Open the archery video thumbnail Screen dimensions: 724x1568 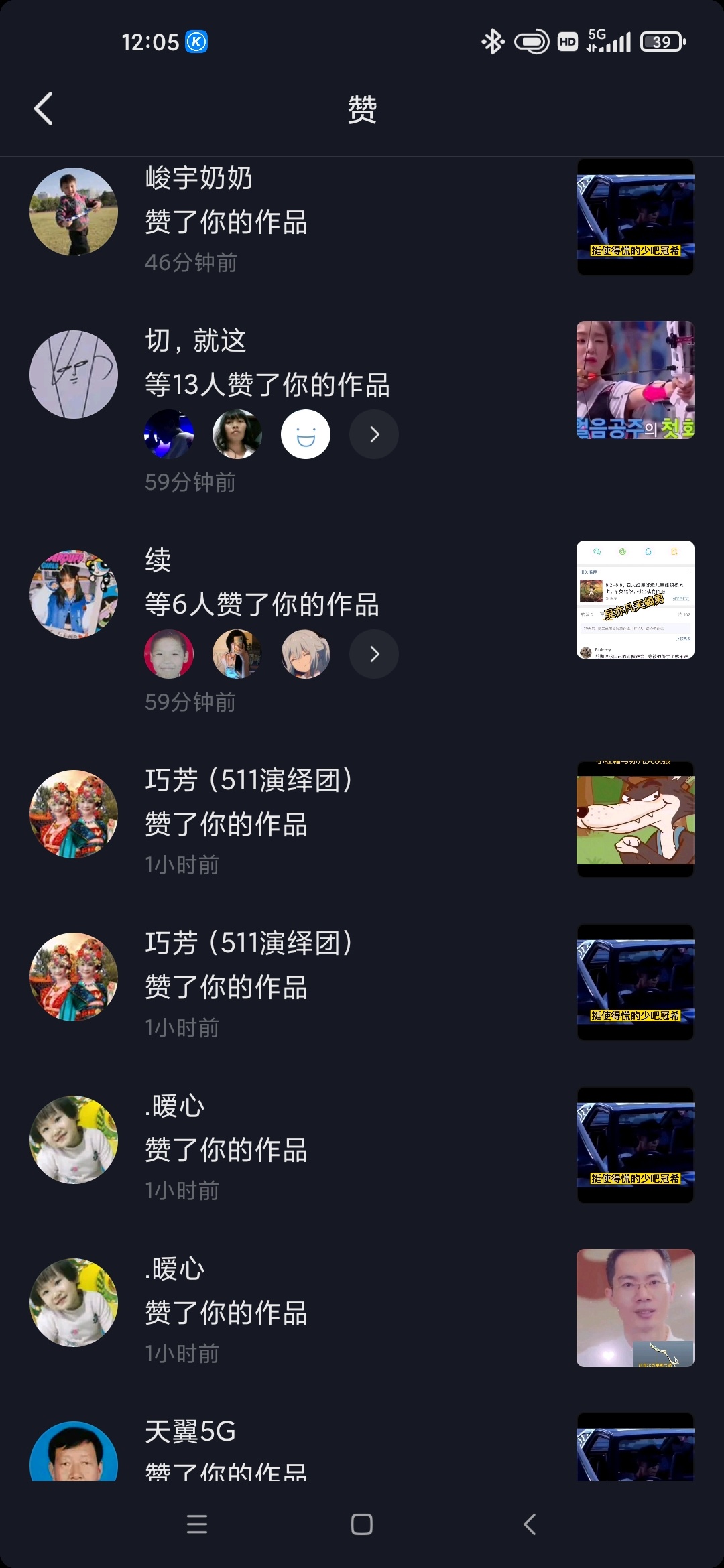click(x=635, y=380)
